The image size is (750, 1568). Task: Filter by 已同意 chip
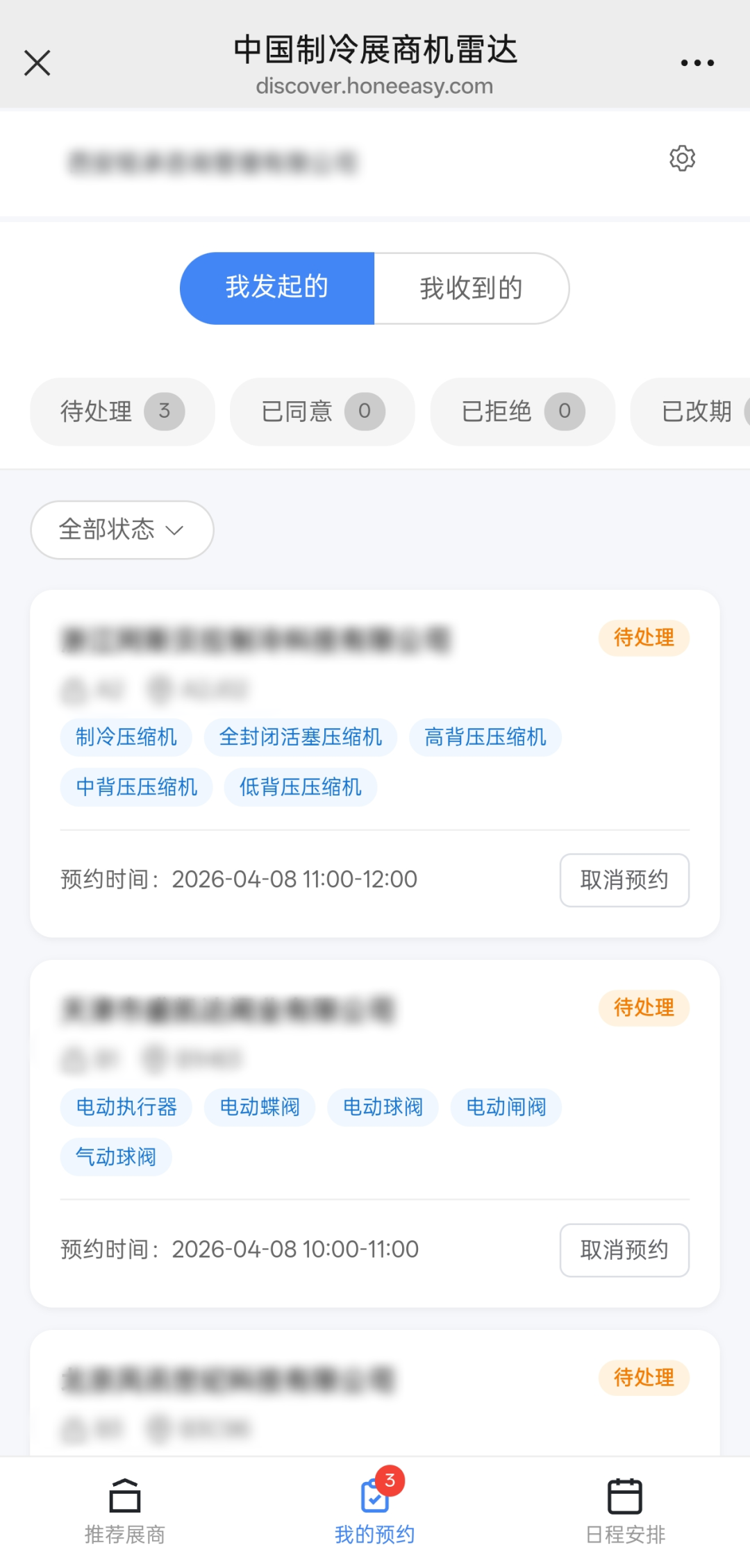322,411
